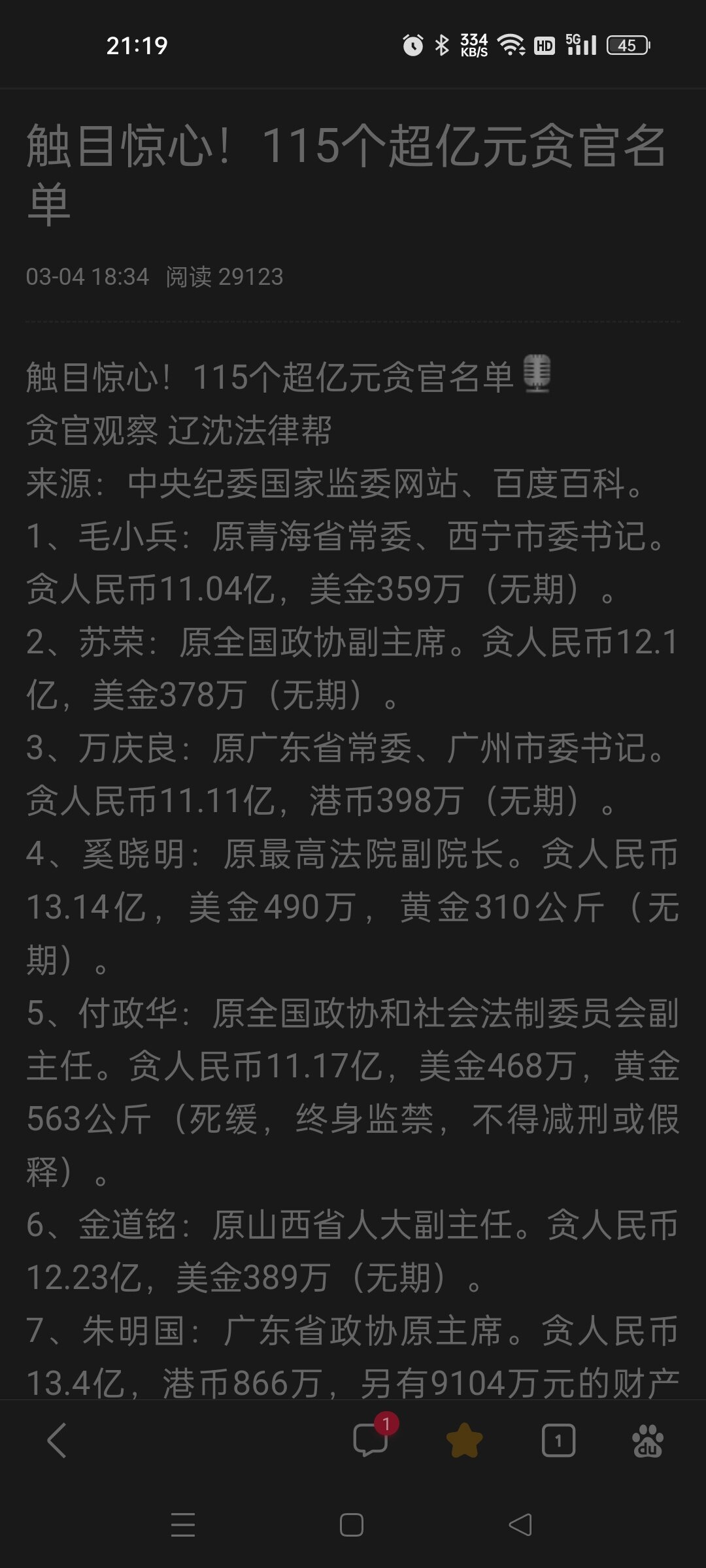The height and width of the screenshot is (1568, 706).
Task: Open the comments with one new notification
Action: point(371,1440)
